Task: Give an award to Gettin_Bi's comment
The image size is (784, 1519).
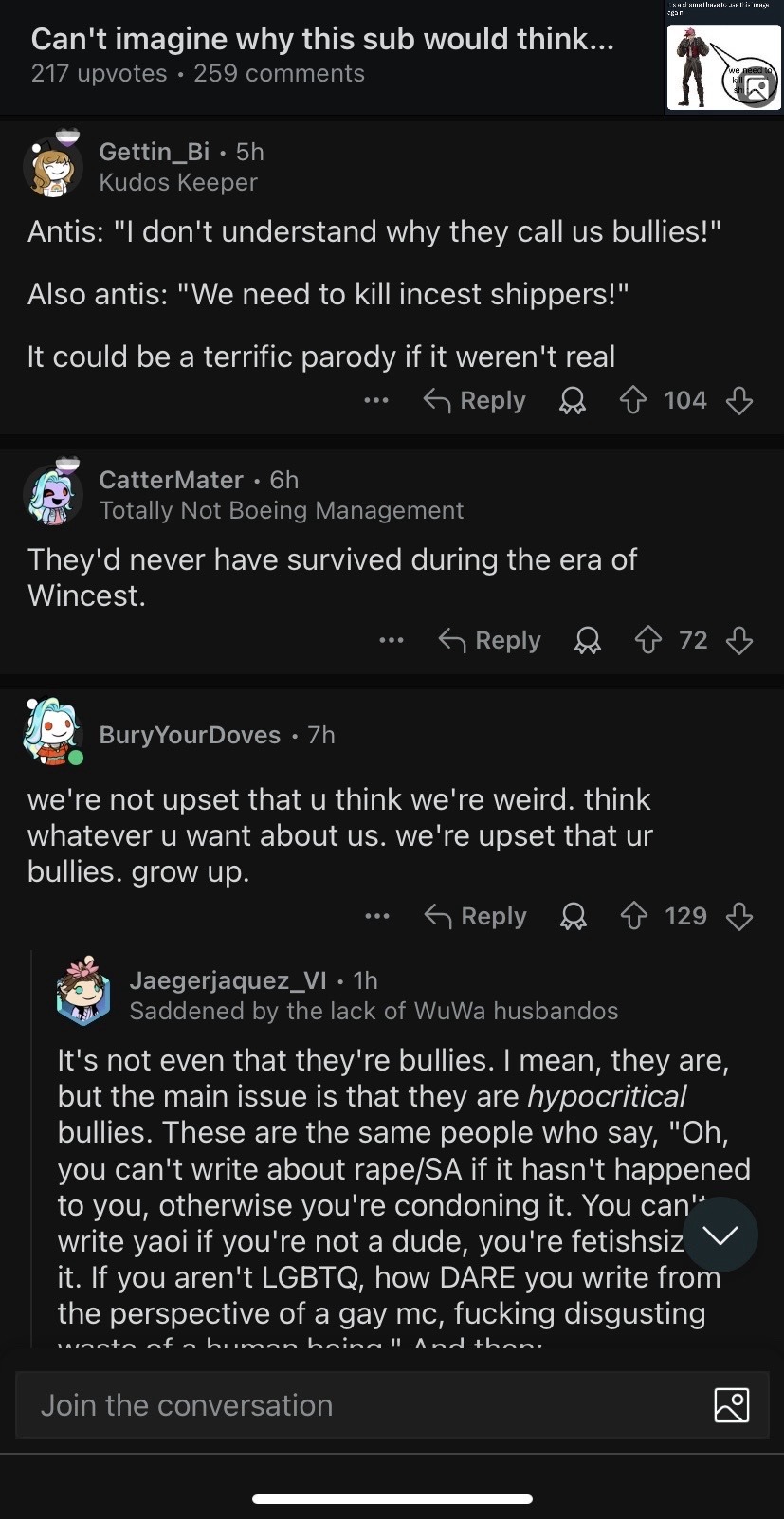Action: coord(573,401)
